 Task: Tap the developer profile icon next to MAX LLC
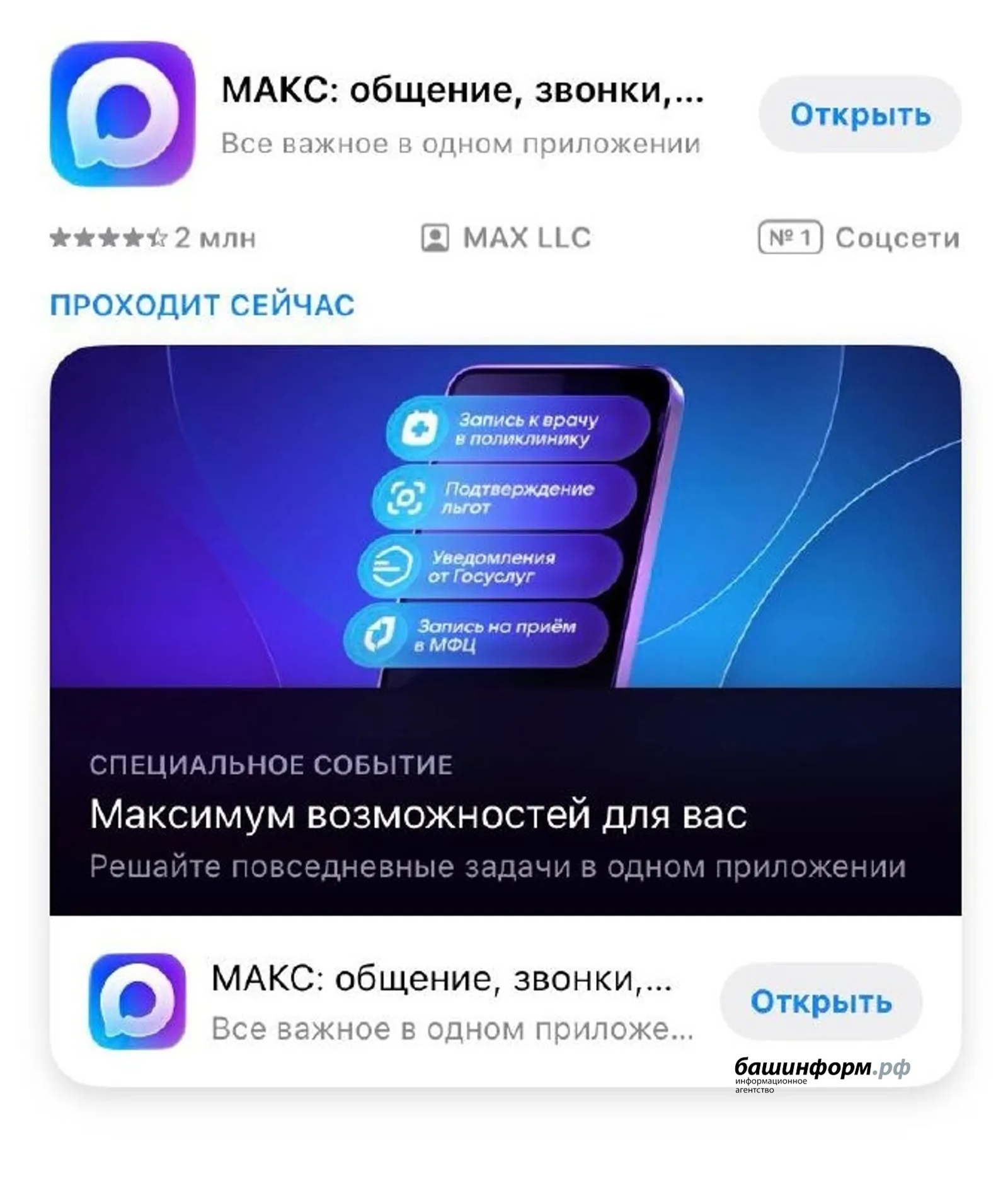tap(435, 238)
